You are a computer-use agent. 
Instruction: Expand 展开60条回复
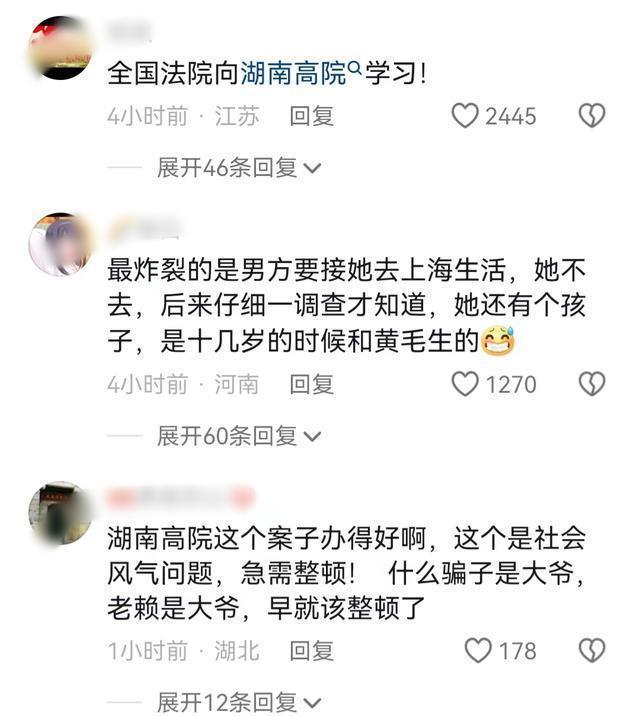(238, 436)
